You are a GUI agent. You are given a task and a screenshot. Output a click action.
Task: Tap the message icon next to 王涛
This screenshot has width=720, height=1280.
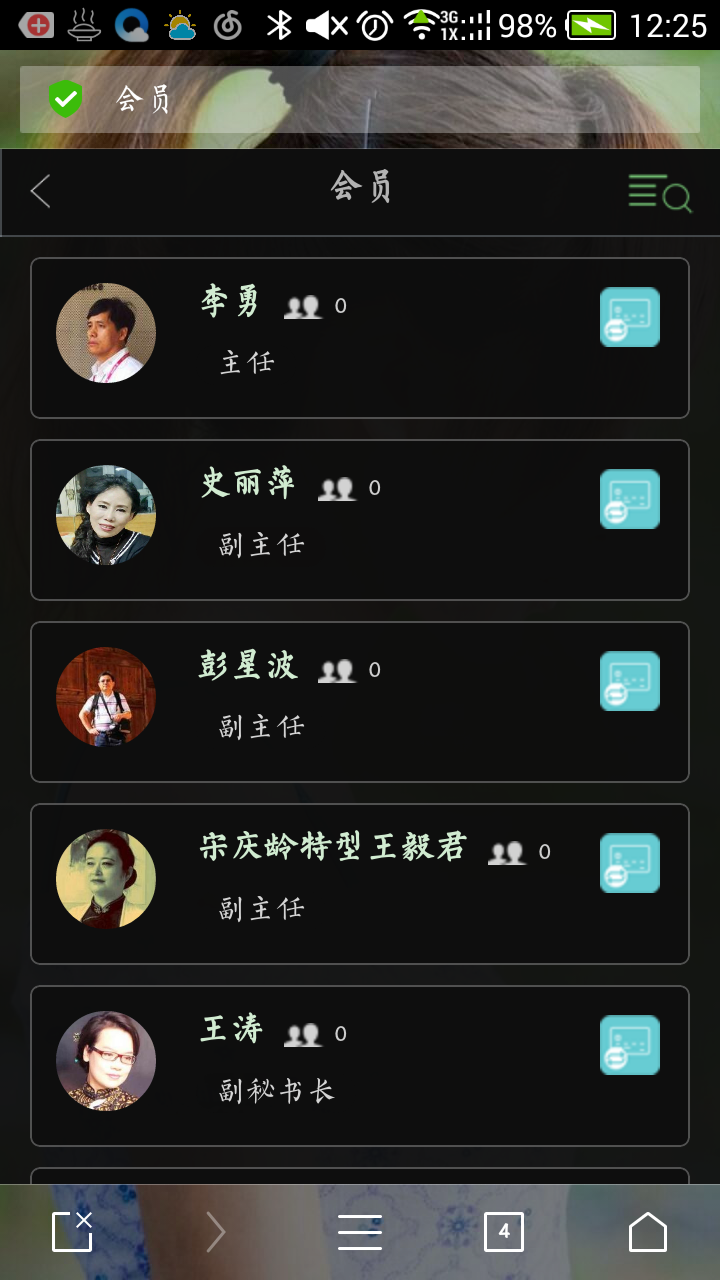tap(629, 1045)
